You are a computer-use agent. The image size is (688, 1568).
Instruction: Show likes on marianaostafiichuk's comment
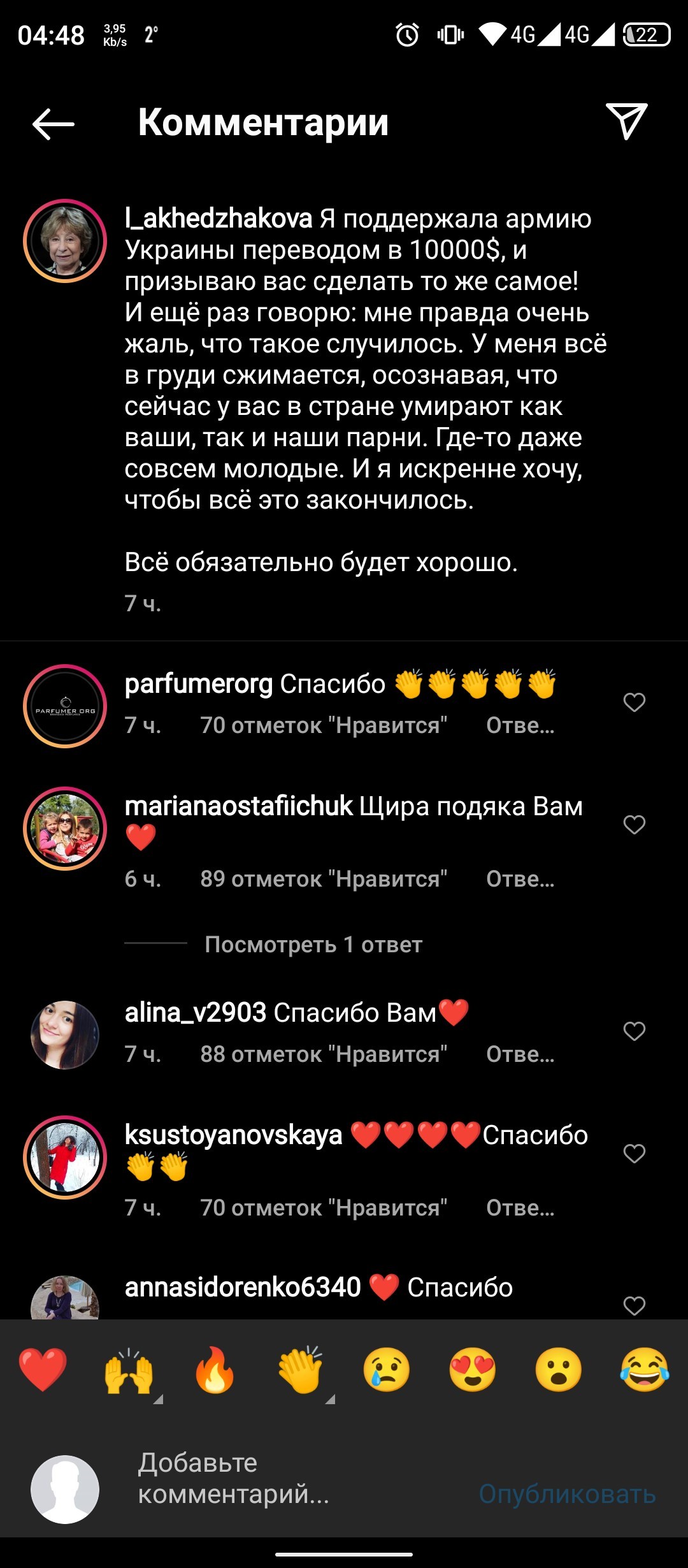coord(324,879)
